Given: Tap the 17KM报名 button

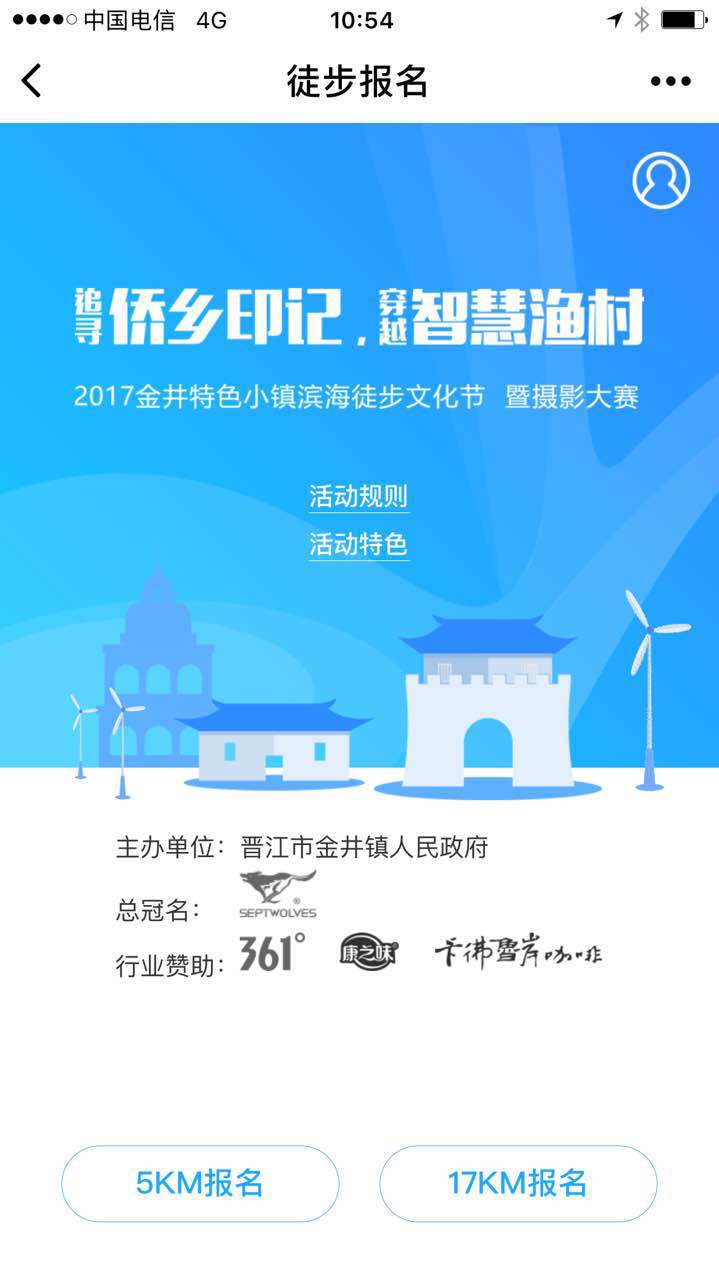Looking at the screenshot, I should coord(517,1183).
